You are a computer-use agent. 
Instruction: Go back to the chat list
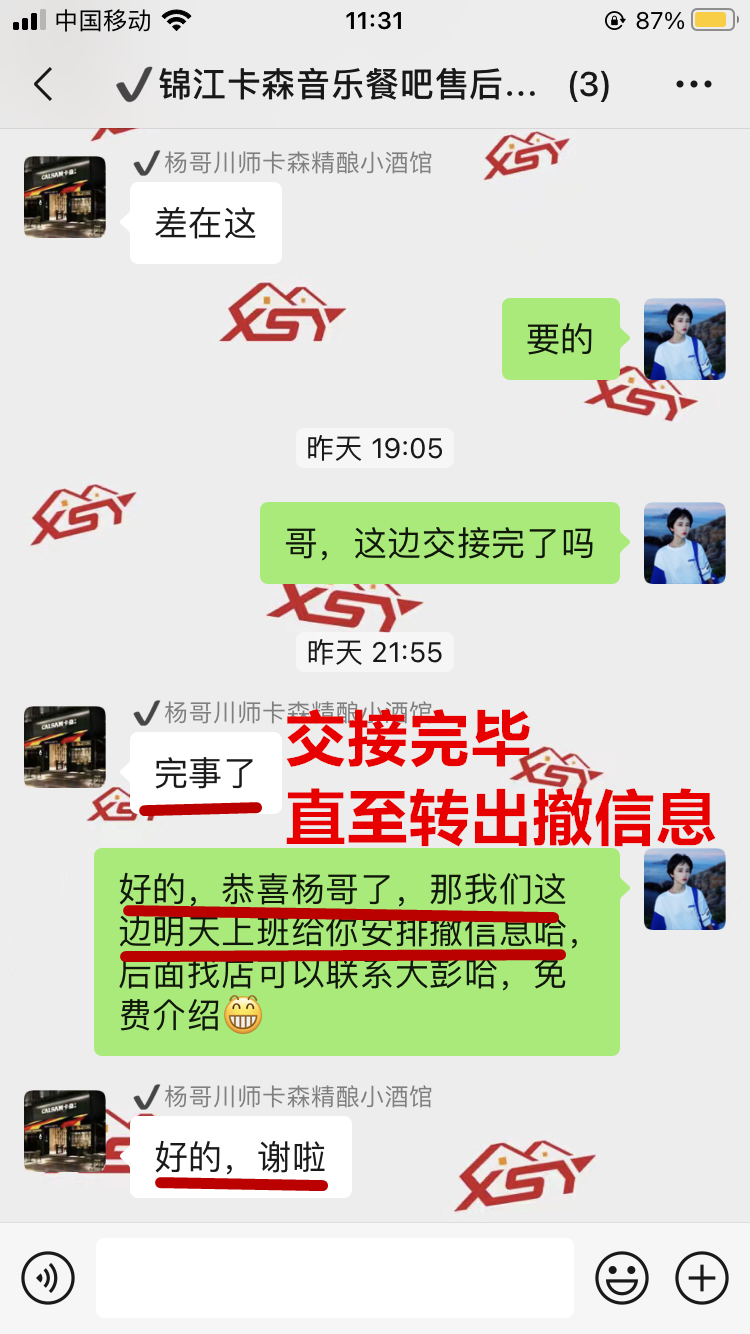coord(43,85)
